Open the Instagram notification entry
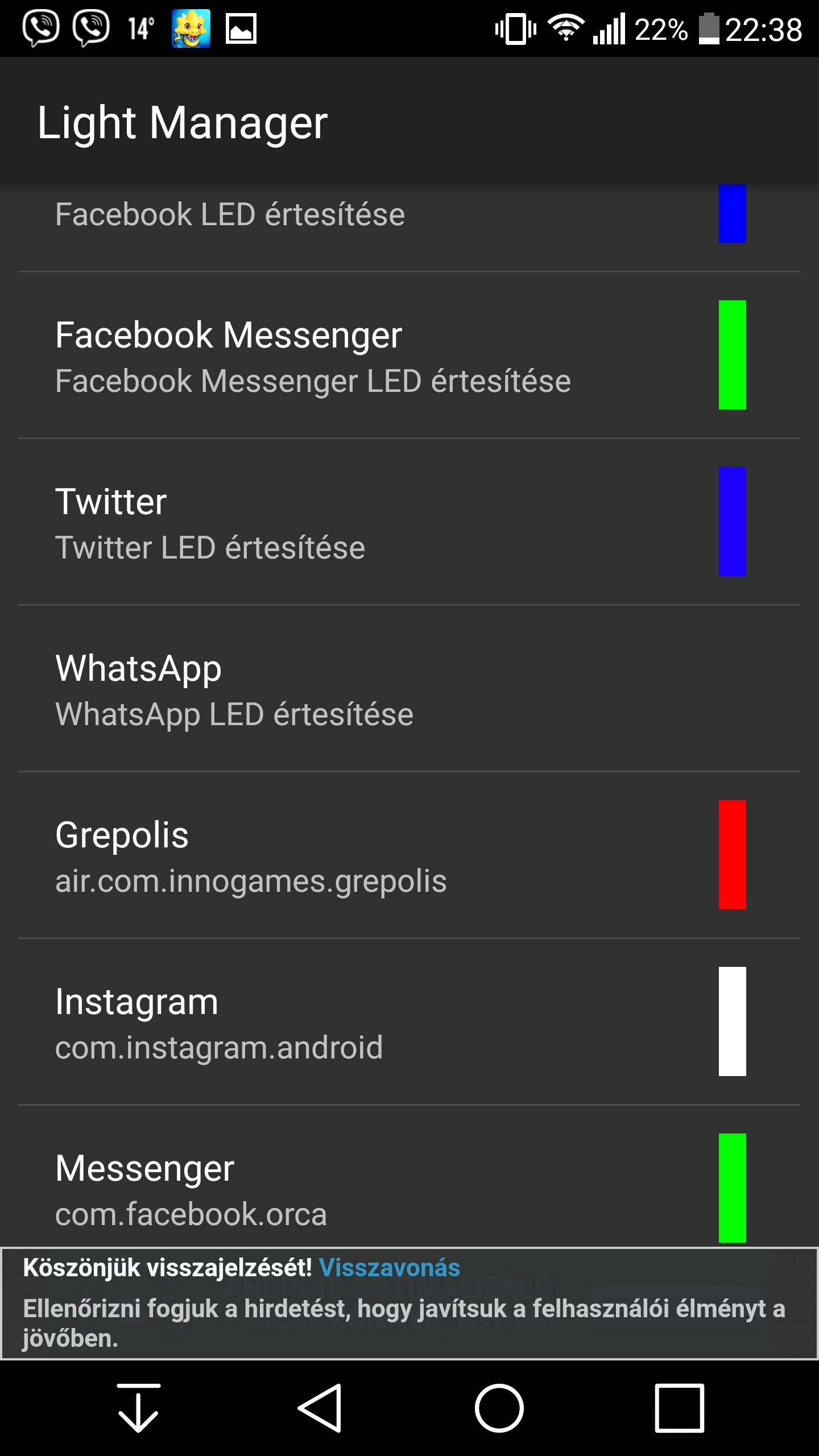This screenshot has width=819, height=1456. coord(409,1021)
